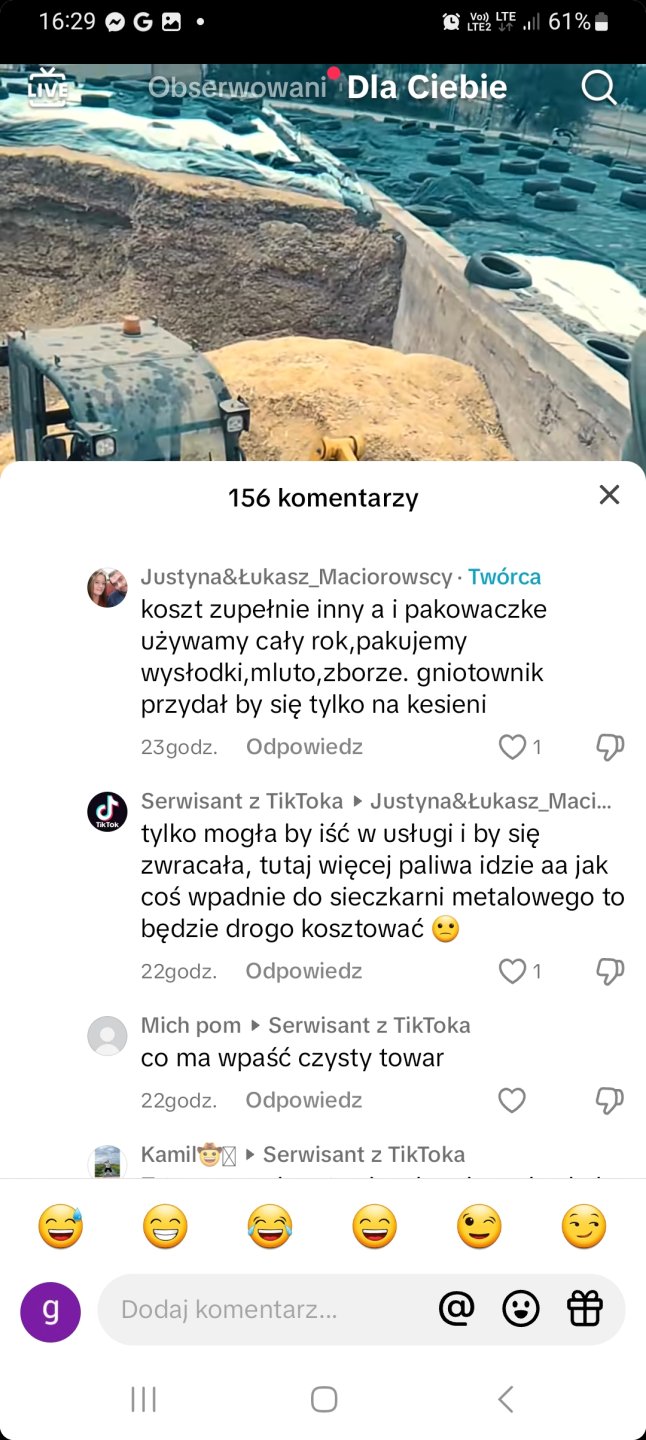Reply to Serwisant z TikToka's comment
646x1440 pixels.
point(304,971)
